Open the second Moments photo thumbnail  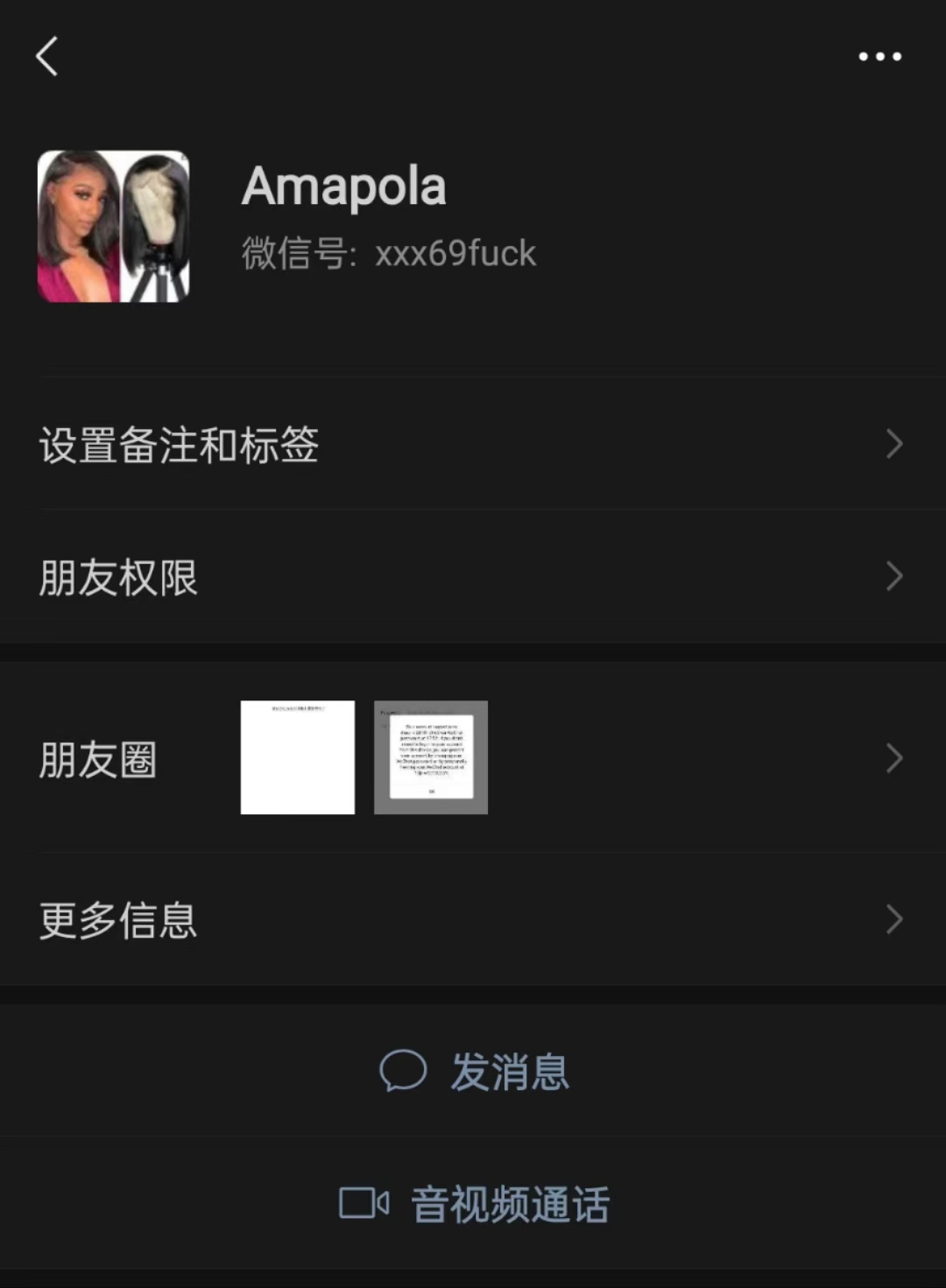coord(431,757)
